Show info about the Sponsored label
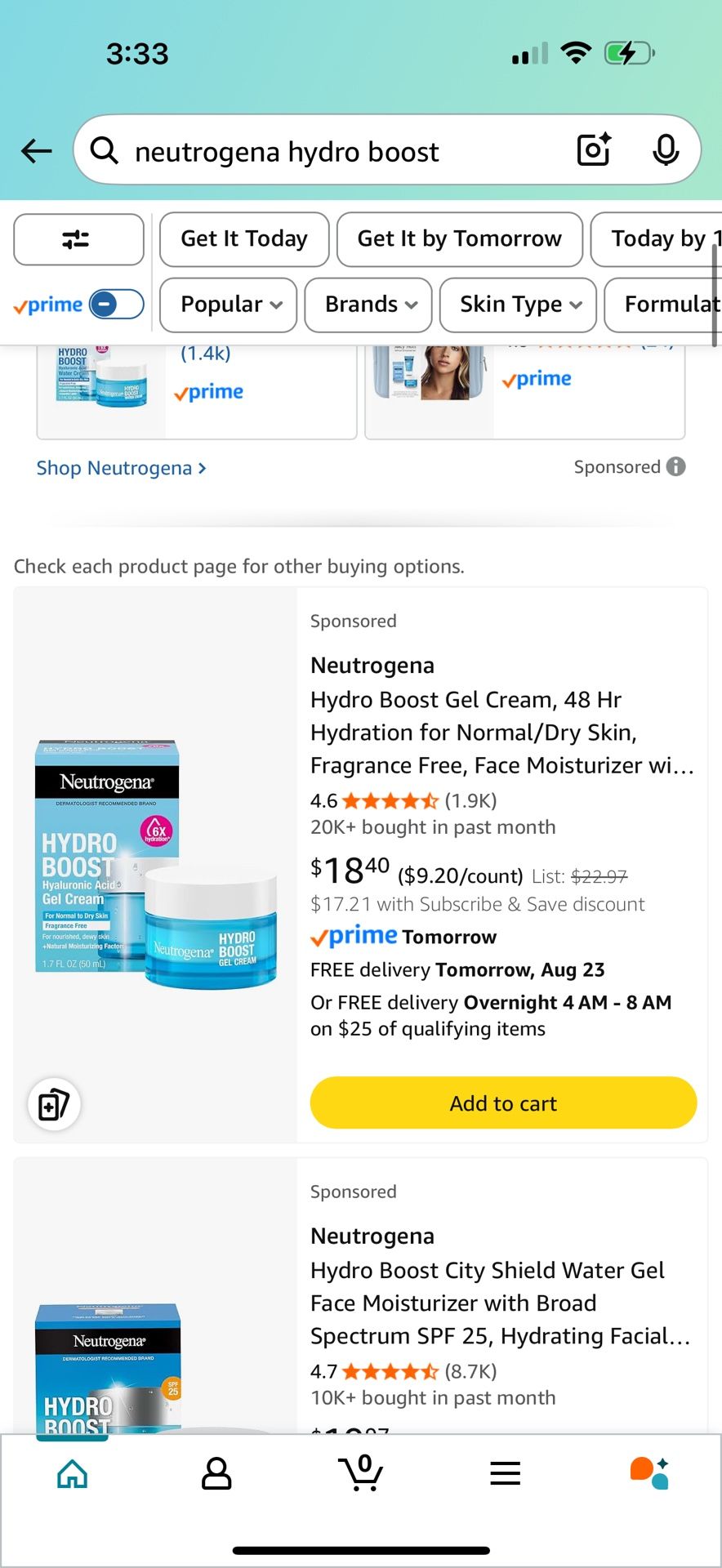722x1568 pixels. pyautogui.click(x=675, y=466)
